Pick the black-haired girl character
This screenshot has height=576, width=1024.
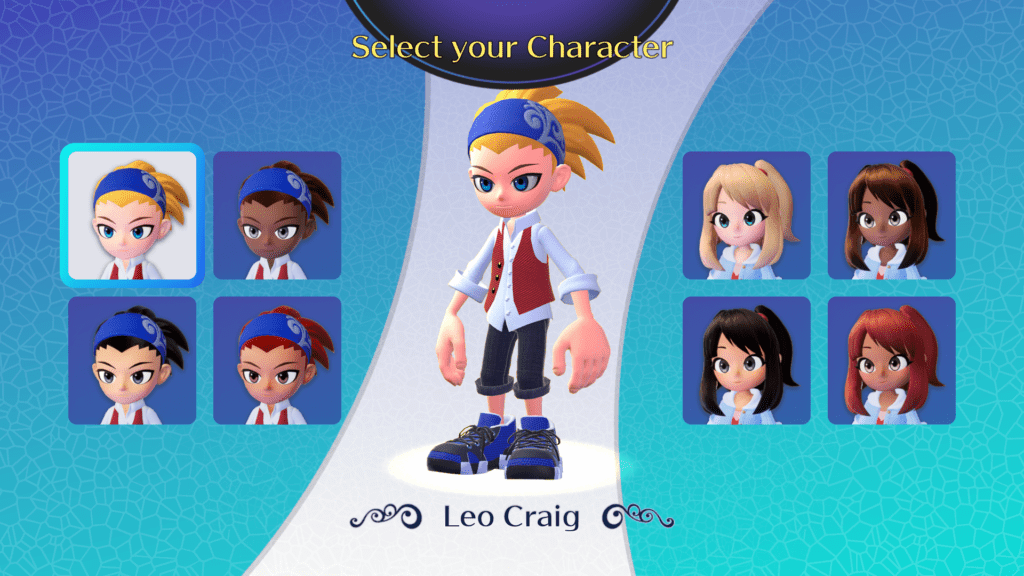coord(746,360)
